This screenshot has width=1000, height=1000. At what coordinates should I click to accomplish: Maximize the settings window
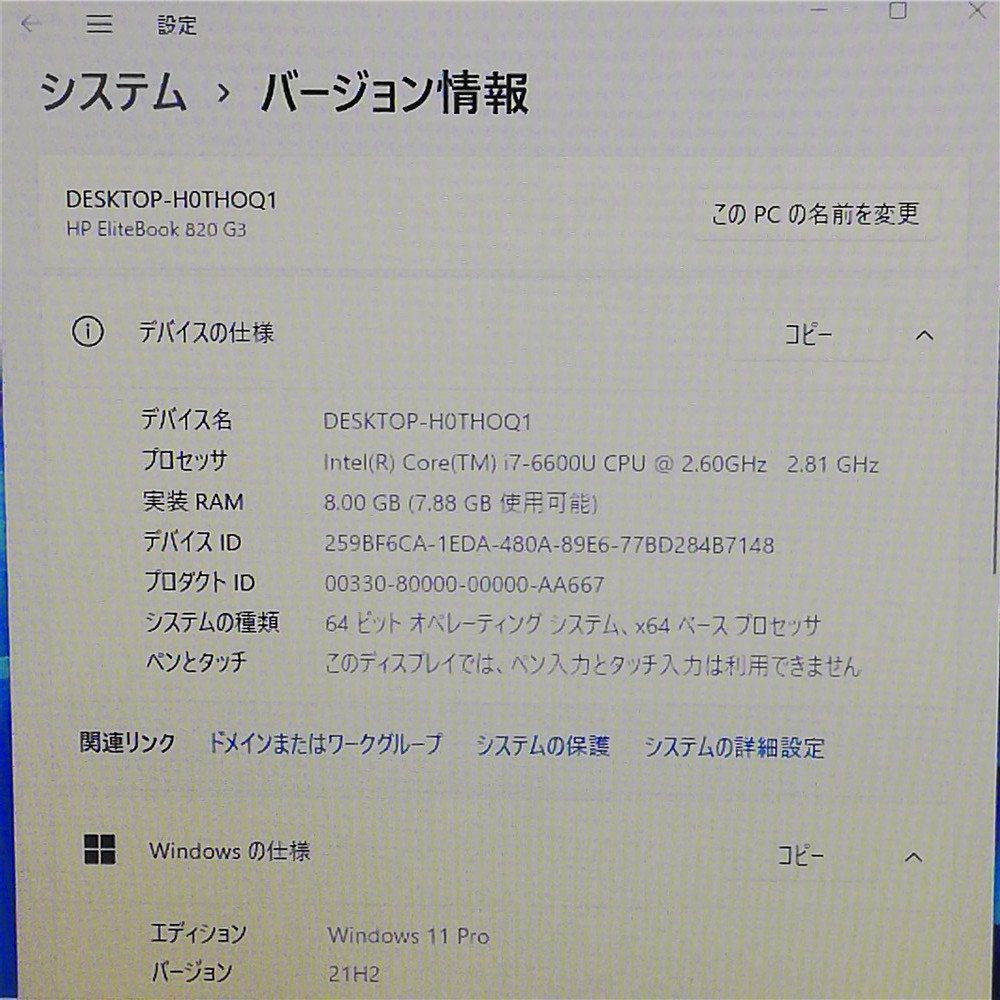coord(897,11)
